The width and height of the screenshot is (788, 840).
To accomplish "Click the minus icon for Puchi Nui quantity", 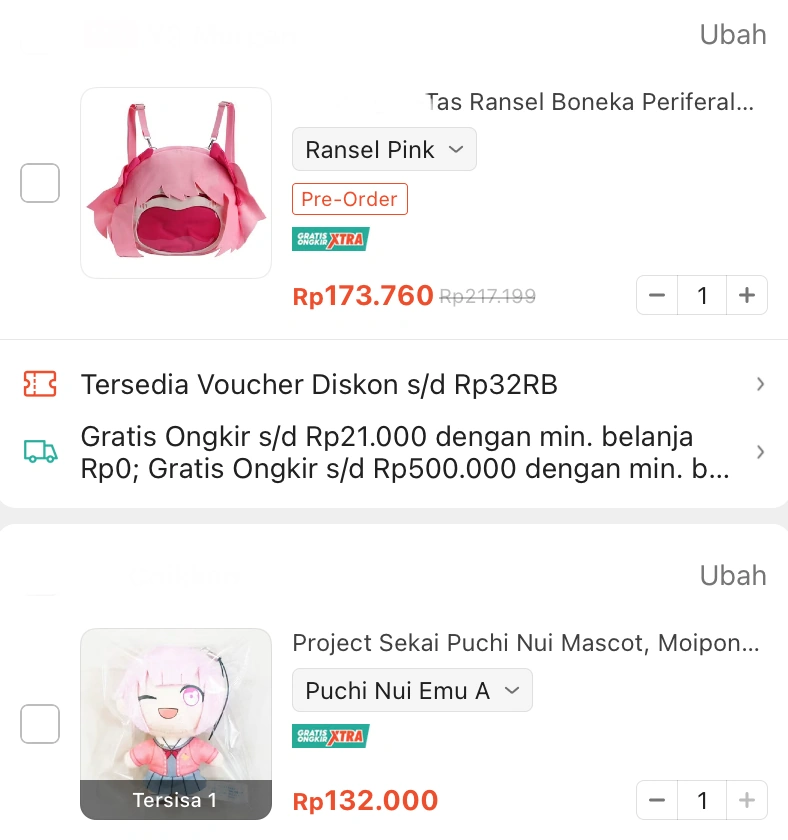I will 657,800.
